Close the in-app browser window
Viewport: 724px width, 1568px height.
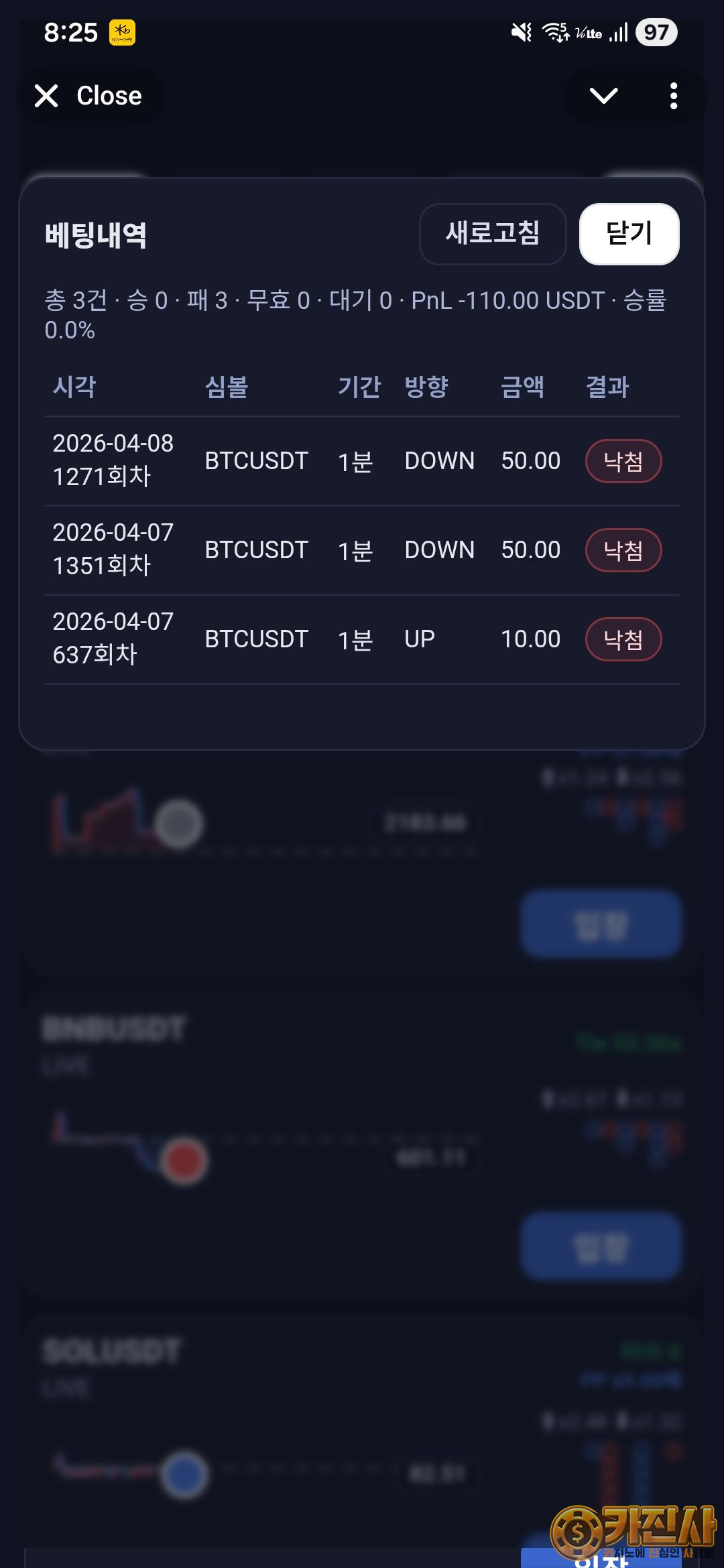tap(89, 96)
